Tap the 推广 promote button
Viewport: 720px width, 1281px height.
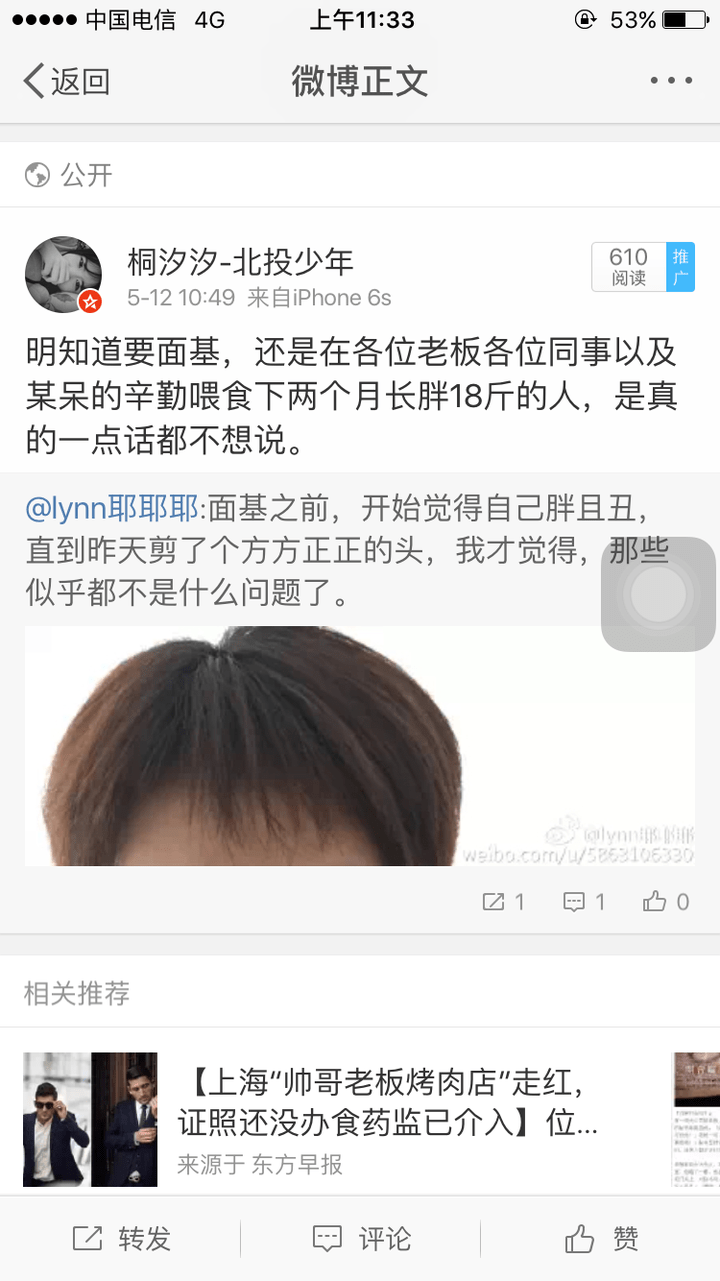(681, 267)
